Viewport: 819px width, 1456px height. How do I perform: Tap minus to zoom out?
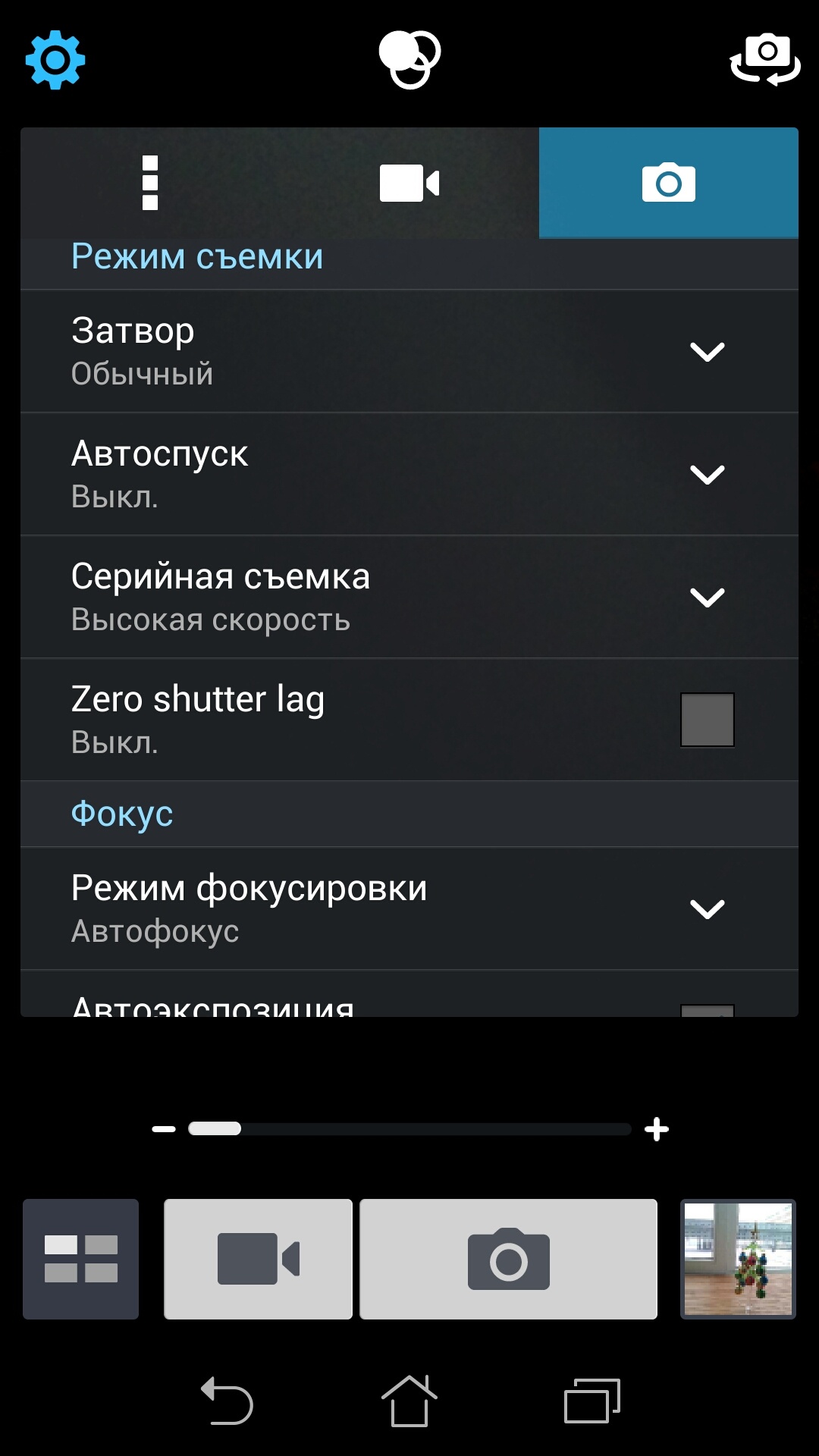164,1129
